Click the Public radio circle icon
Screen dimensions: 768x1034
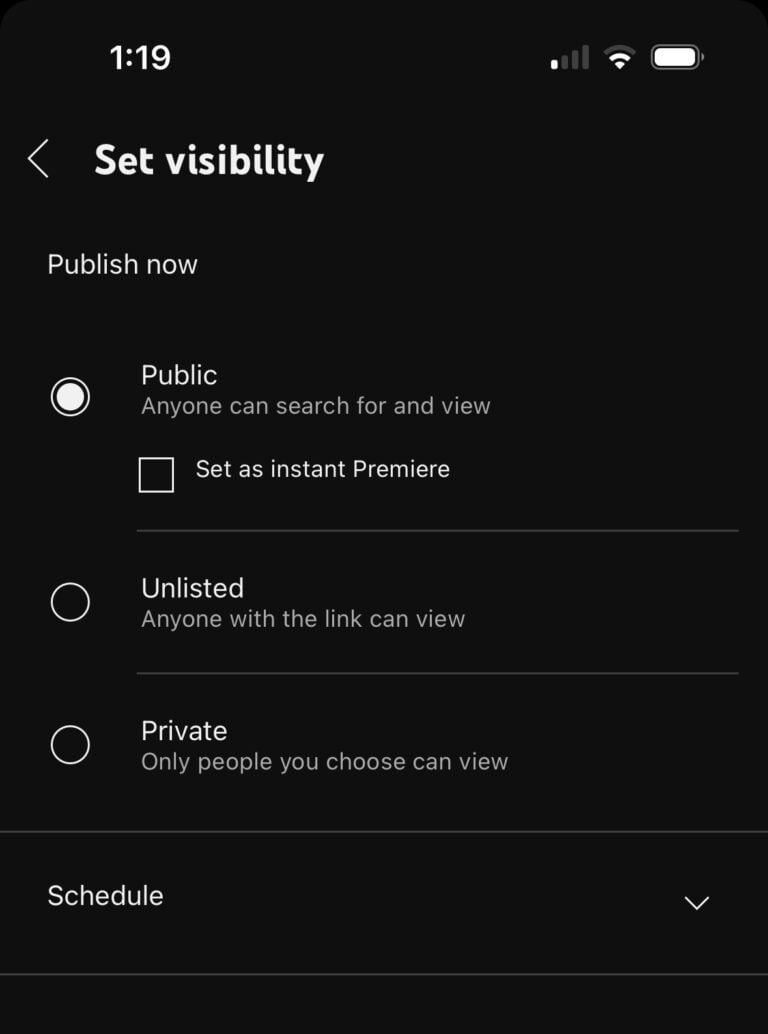point(70,397)
